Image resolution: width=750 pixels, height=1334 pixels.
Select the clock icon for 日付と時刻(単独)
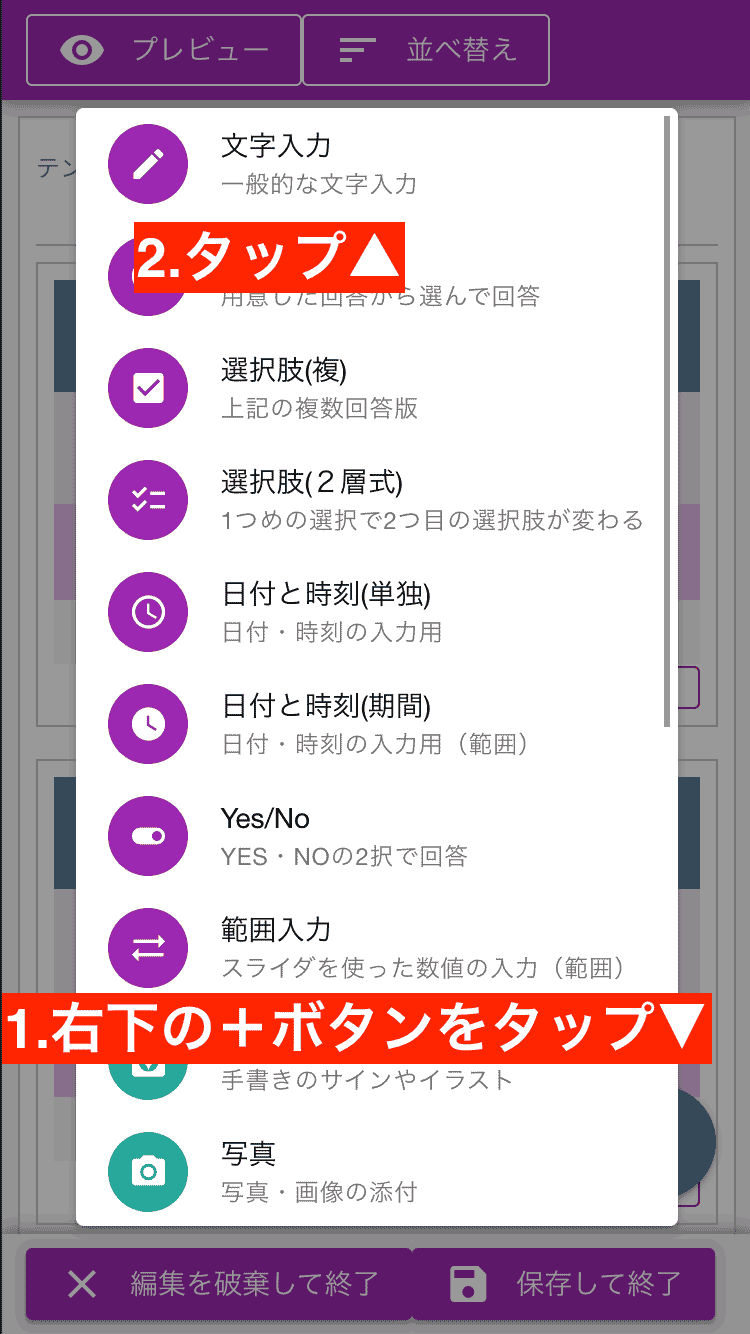(x=148, y=612)
